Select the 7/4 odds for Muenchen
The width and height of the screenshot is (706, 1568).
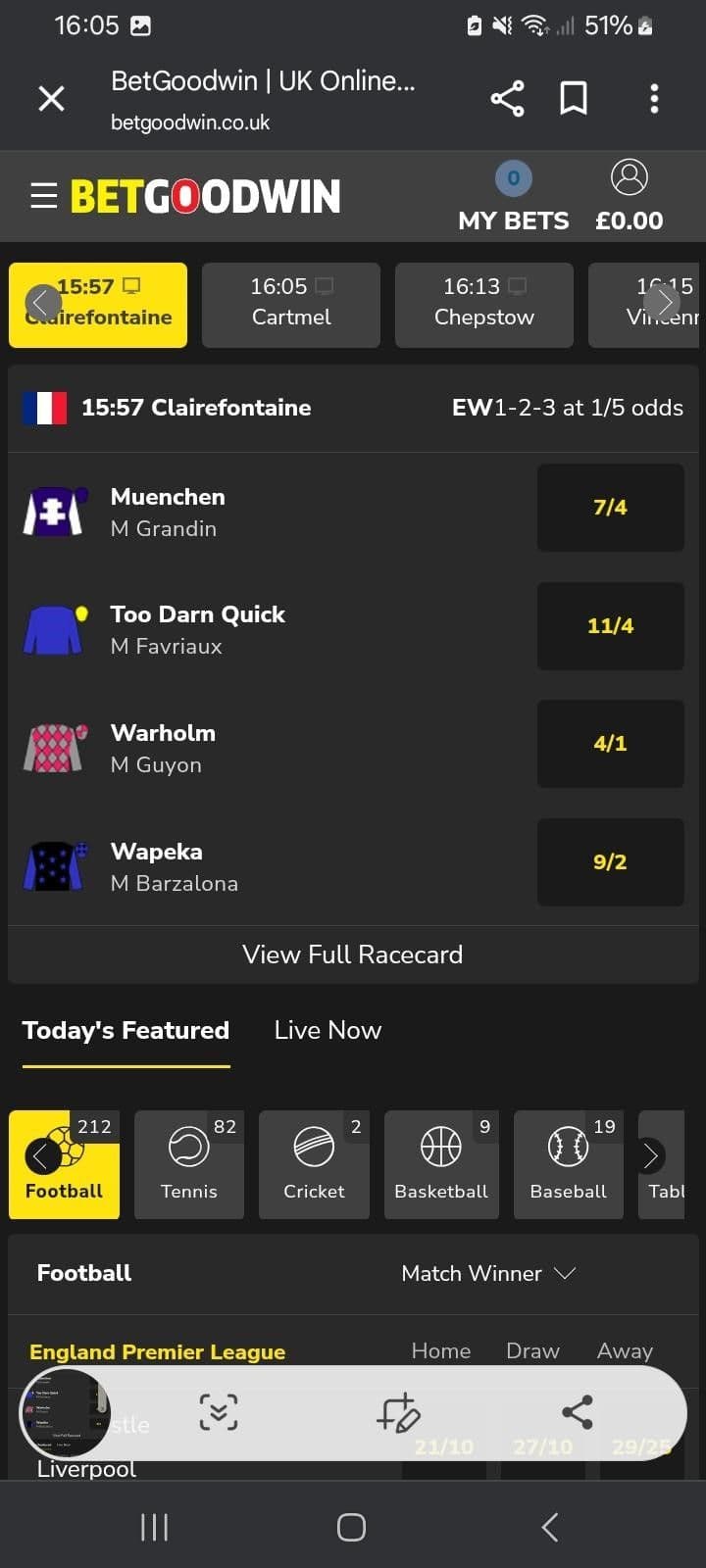(610, 508)
